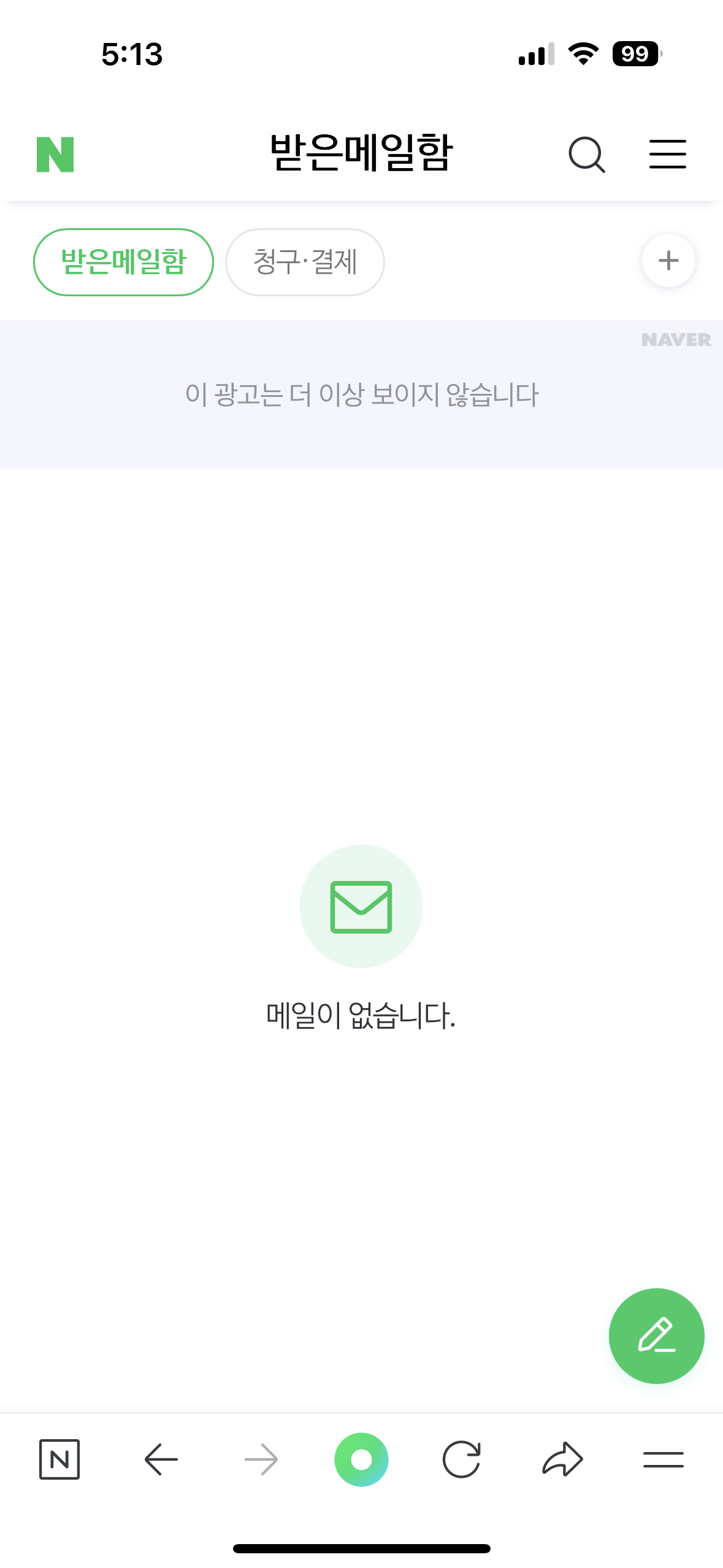Tap the green circle button

pos(361,1459)
